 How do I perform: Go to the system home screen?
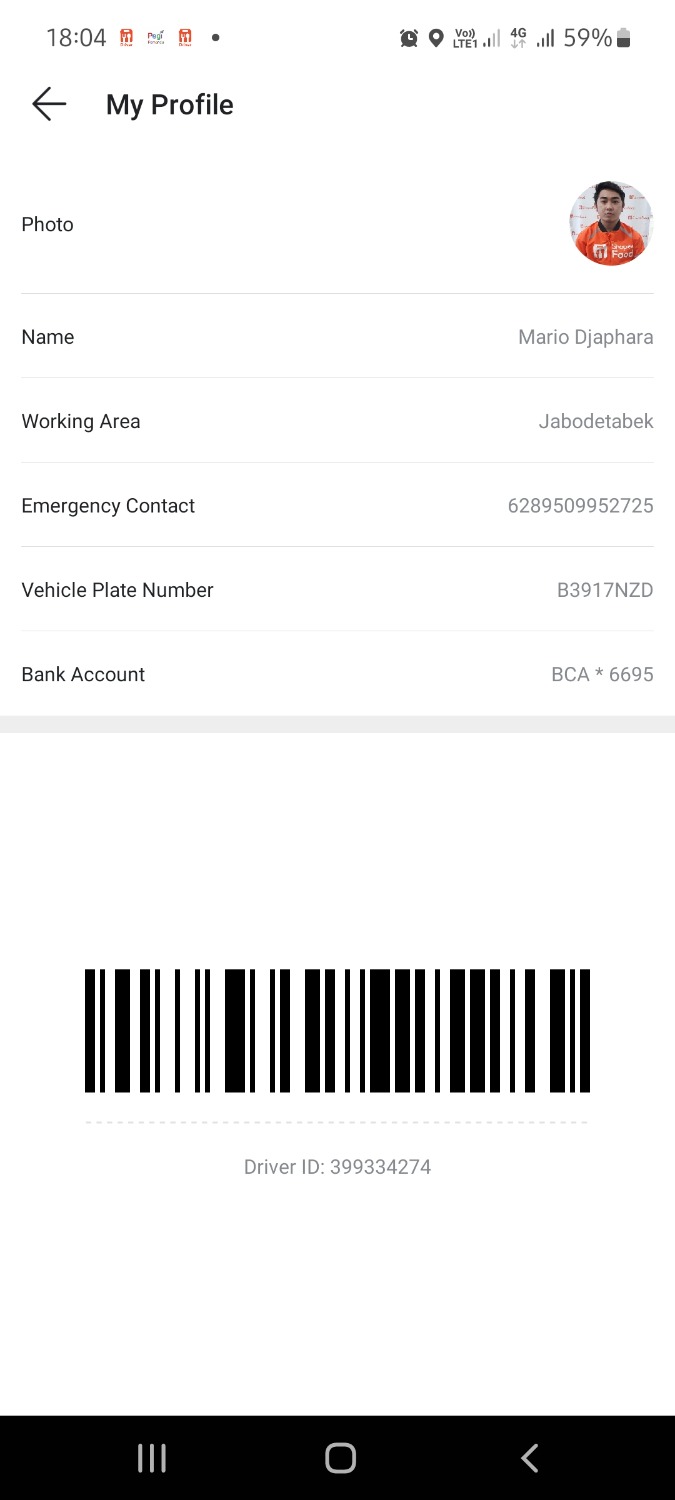pos(340,1458)
